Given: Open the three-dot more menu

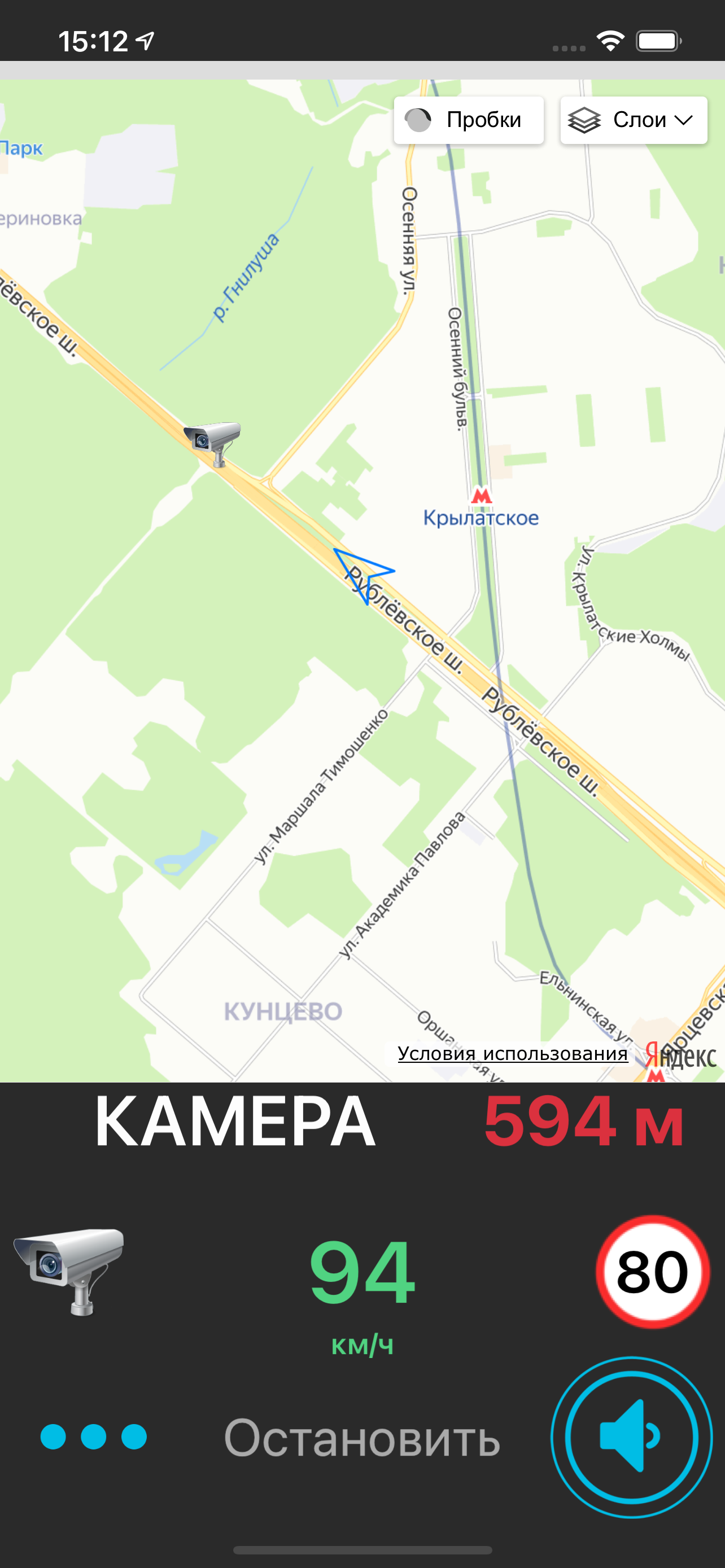Looking at the screenshot, I should coord(94,1437).
